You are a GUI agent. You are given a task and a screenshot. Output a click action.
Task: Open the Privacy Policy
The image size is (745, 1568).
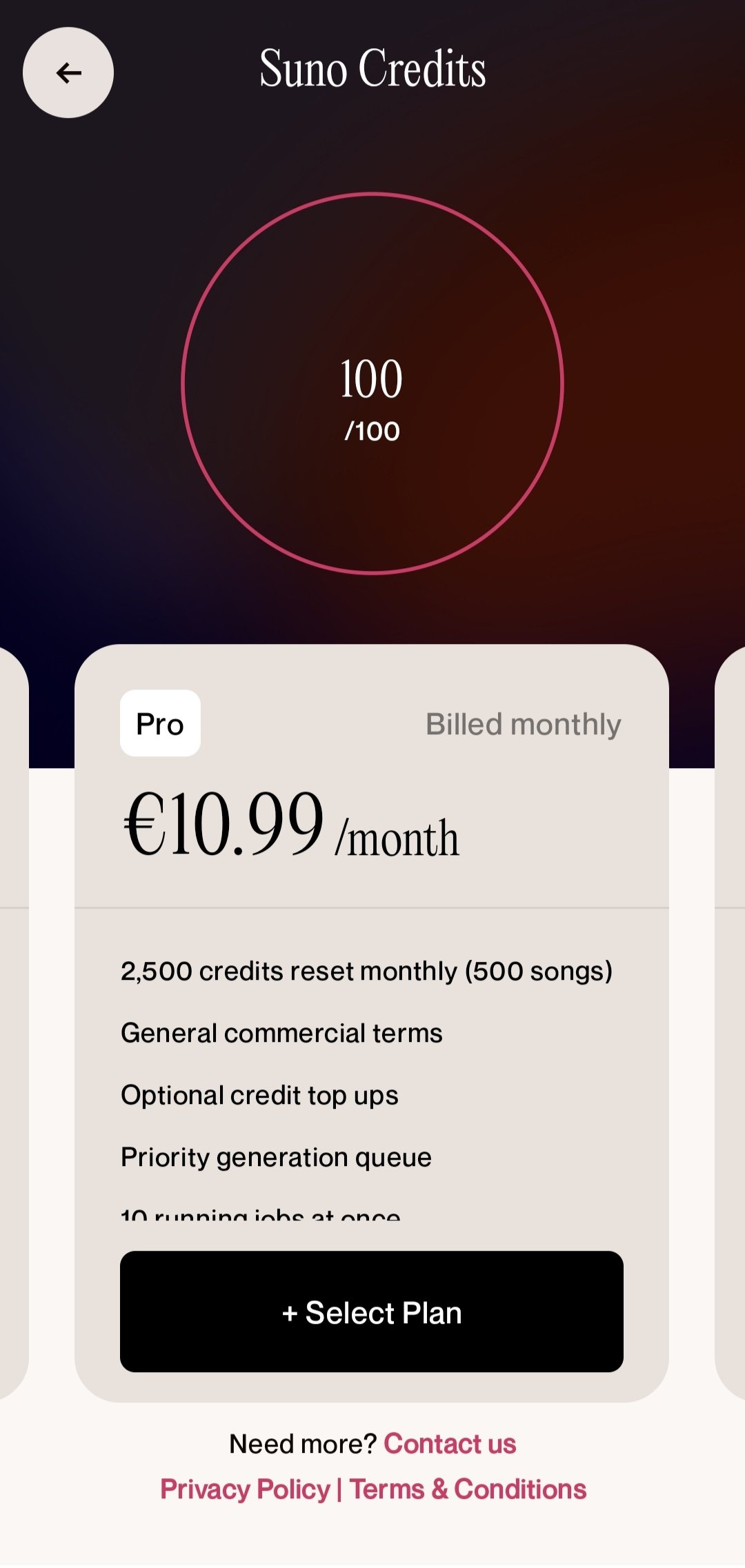[x=245, y=1489]
